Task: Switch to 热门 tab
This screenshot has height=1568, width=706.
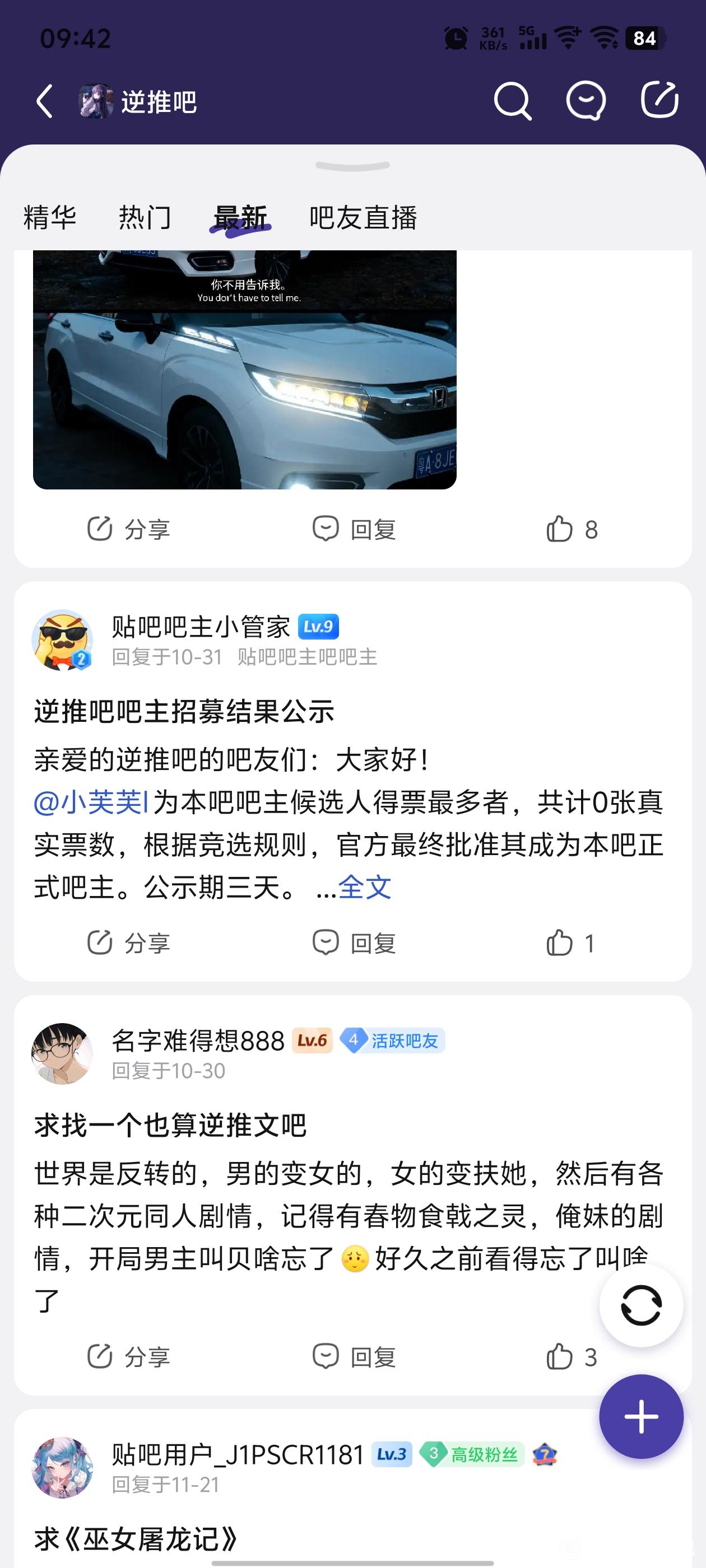Action: tap(145, 218)
